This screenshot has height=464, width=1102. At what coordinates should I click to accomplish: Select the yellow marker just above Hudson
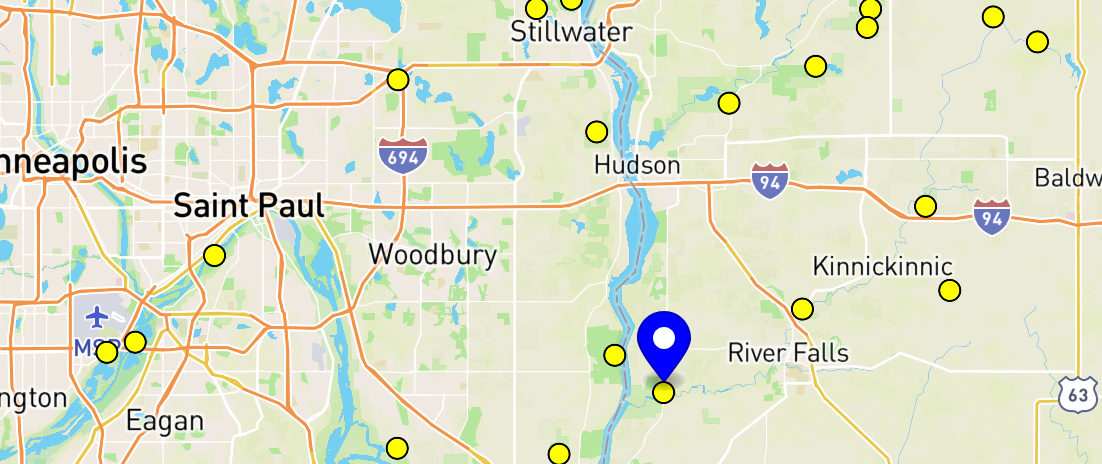[x=597, y=132]
